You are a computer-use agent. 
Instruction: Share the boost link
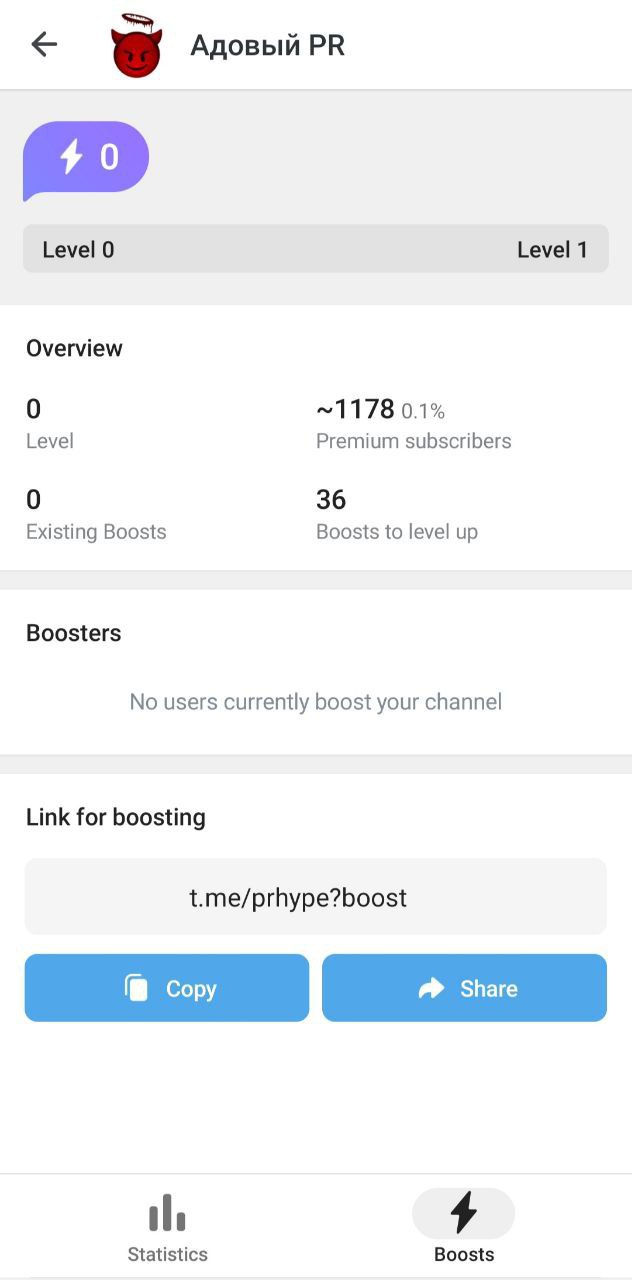464,988
